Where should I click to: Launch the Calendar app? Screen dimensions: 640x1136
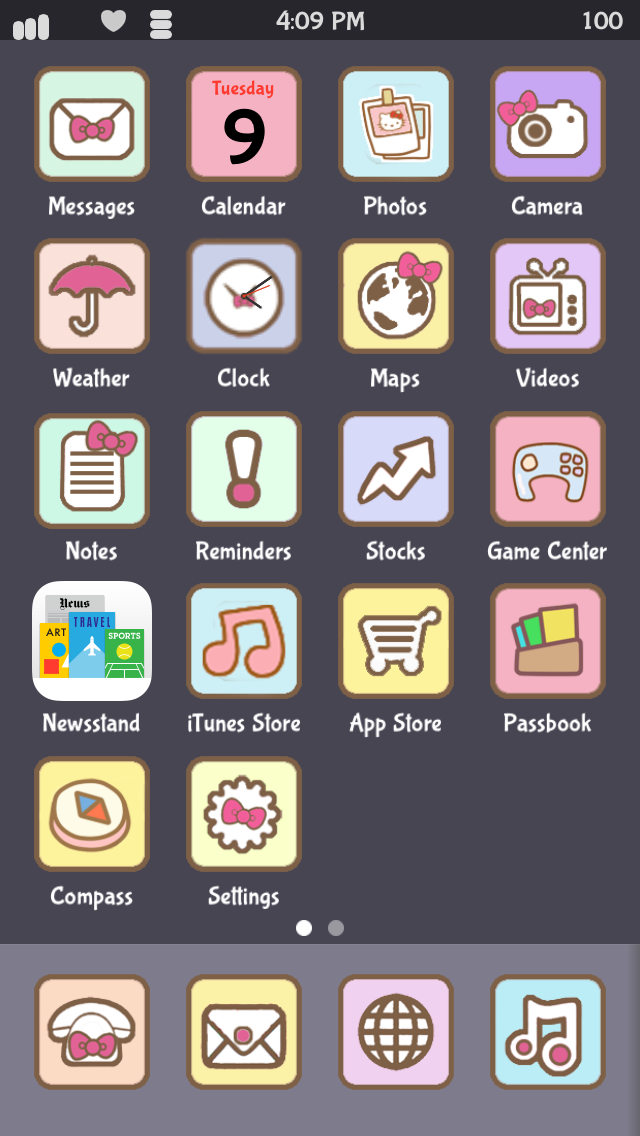click(244, 124)
